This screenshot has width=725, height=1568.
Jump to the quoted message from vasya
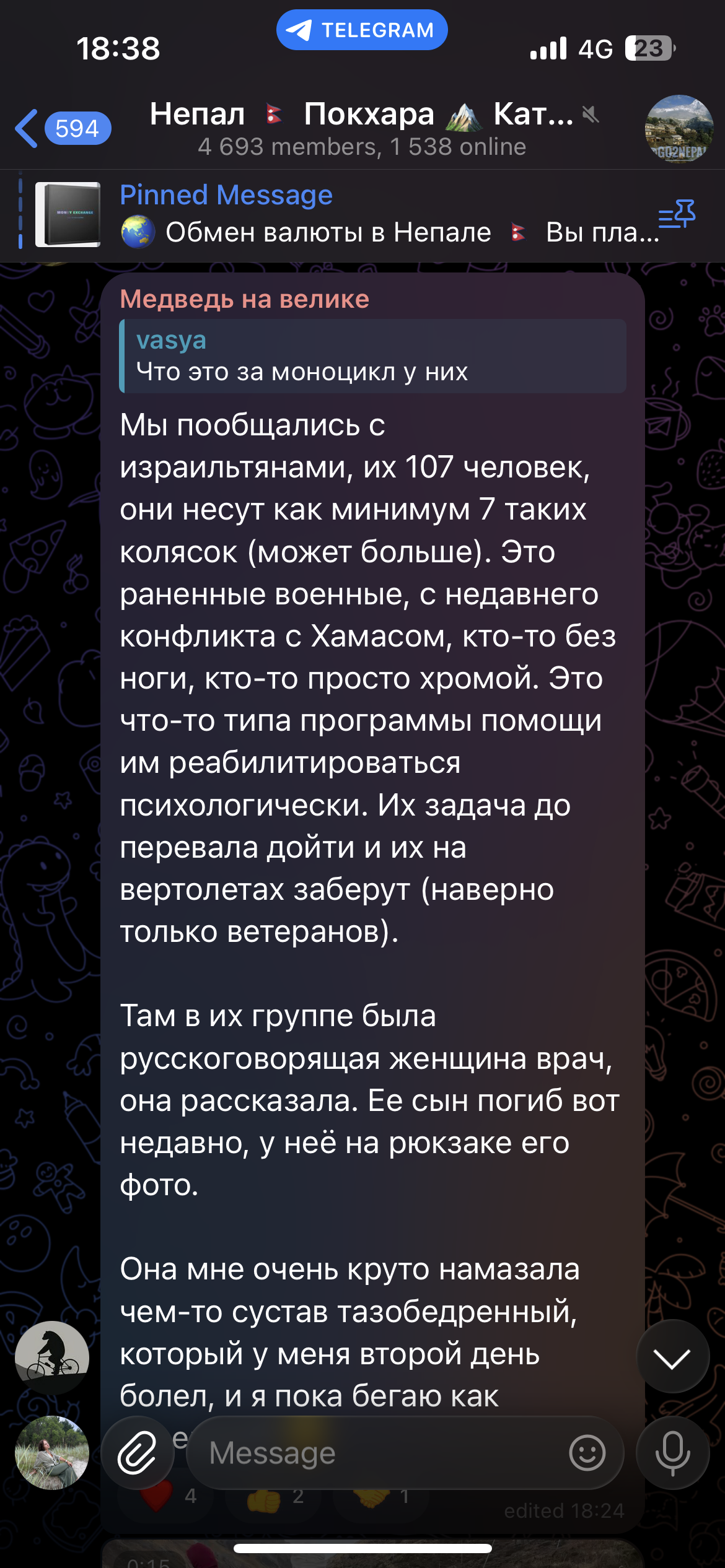(373, 357)
